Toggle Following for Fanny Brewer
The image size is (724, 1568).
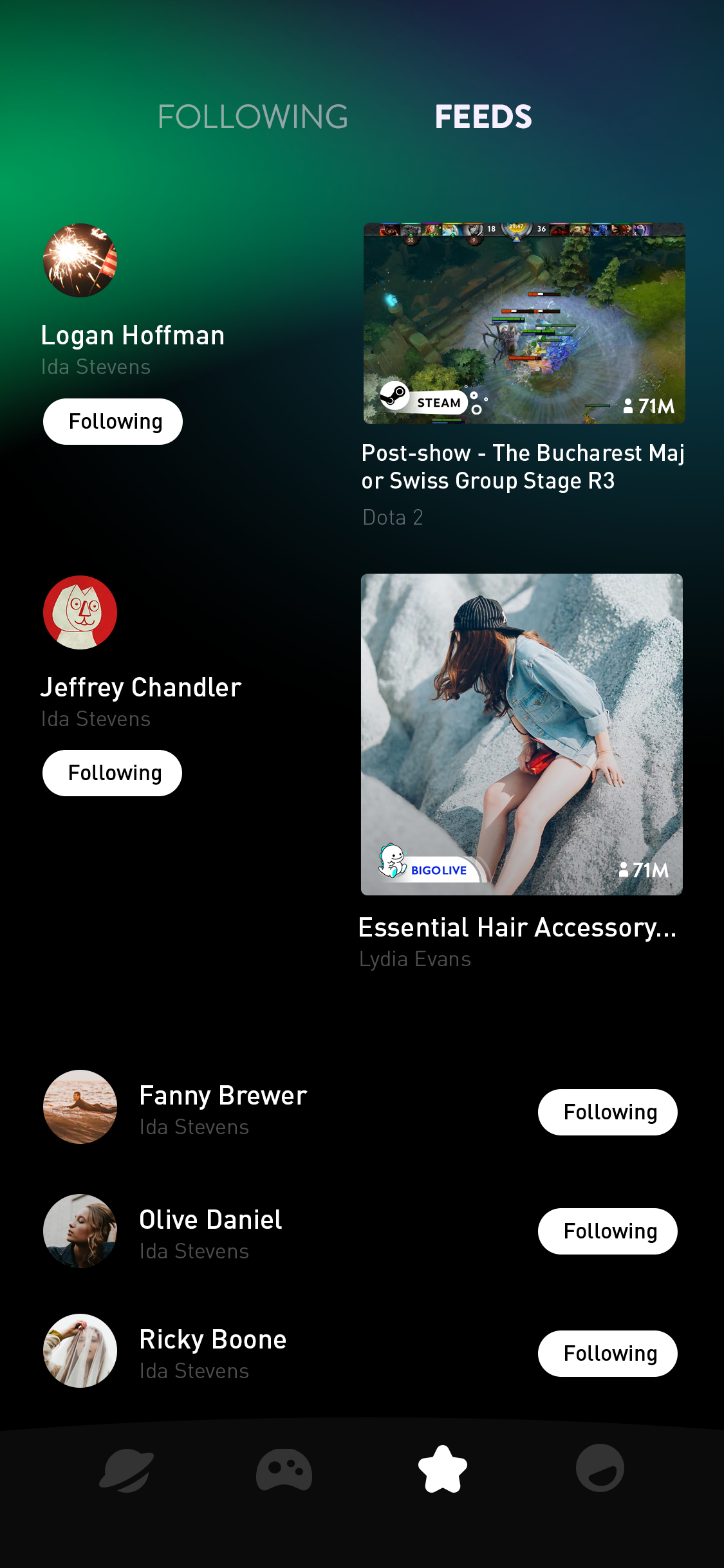(608, 1112)
